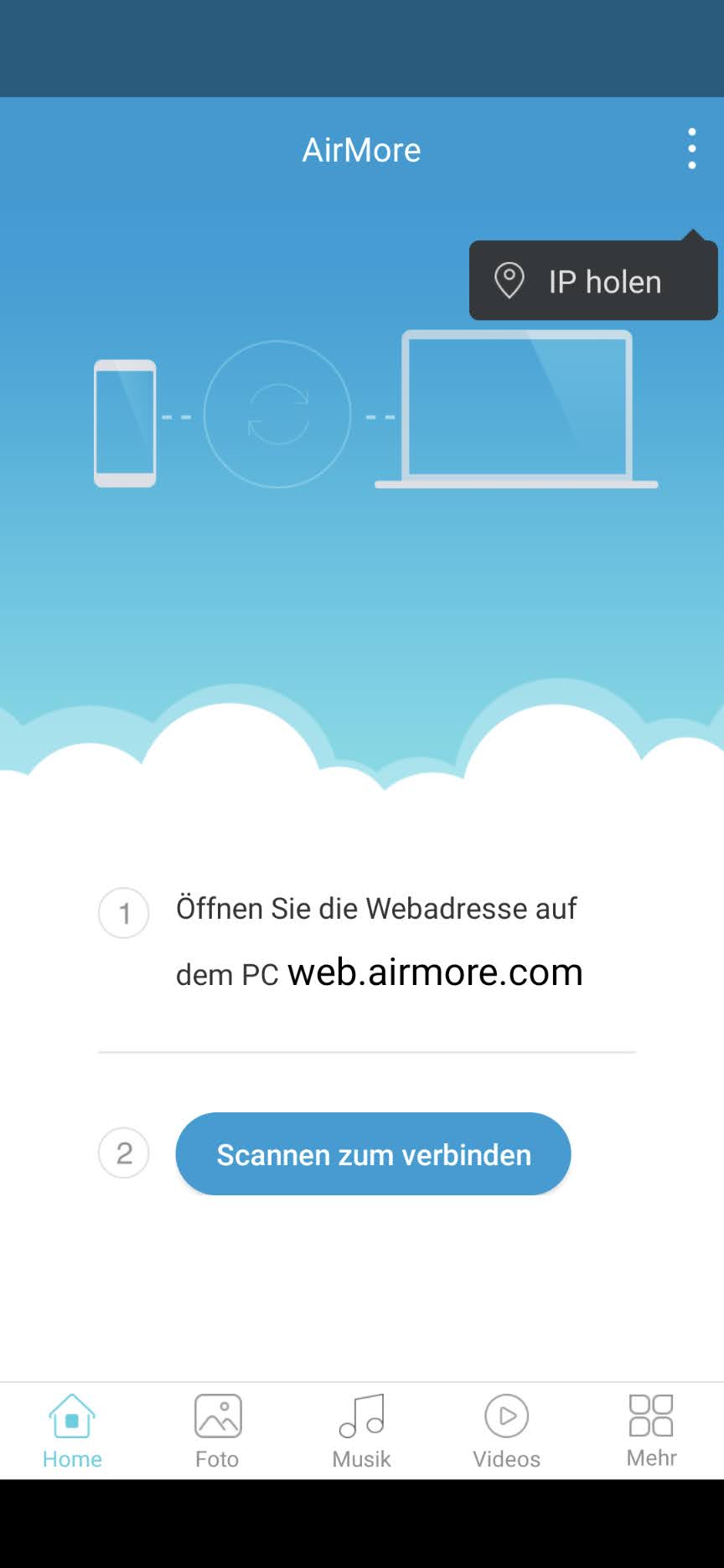The image size is (724, 1568).
Task: Switch to the Videos tab
Action: pos(506,1431)
